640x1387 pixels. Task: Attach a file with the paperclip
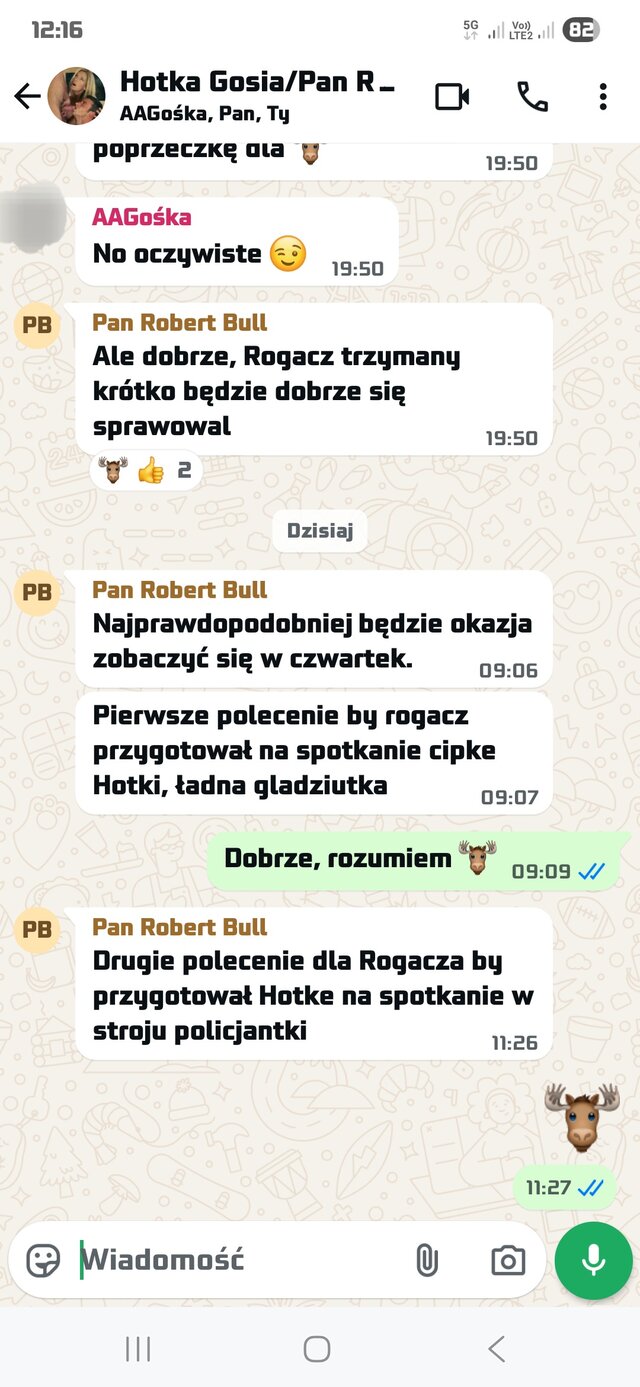point(427,1260)
